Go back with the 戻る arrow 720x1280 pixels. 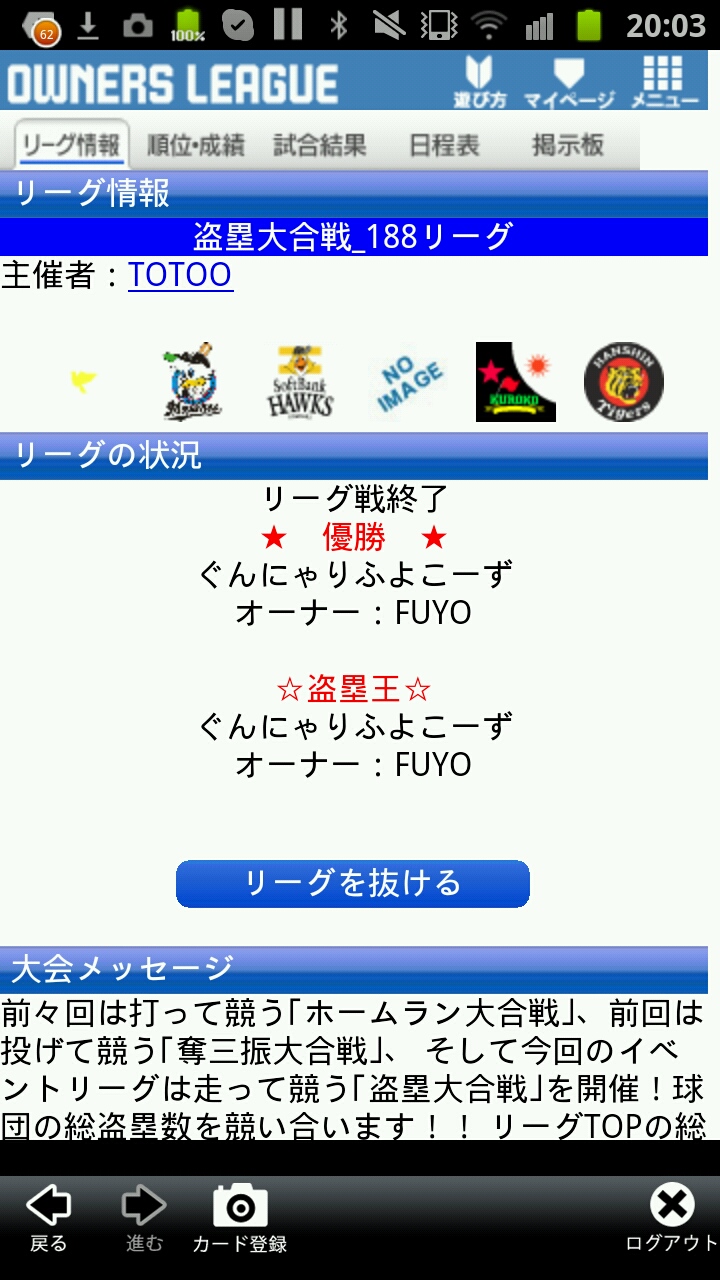click(x=48, y=1218)
